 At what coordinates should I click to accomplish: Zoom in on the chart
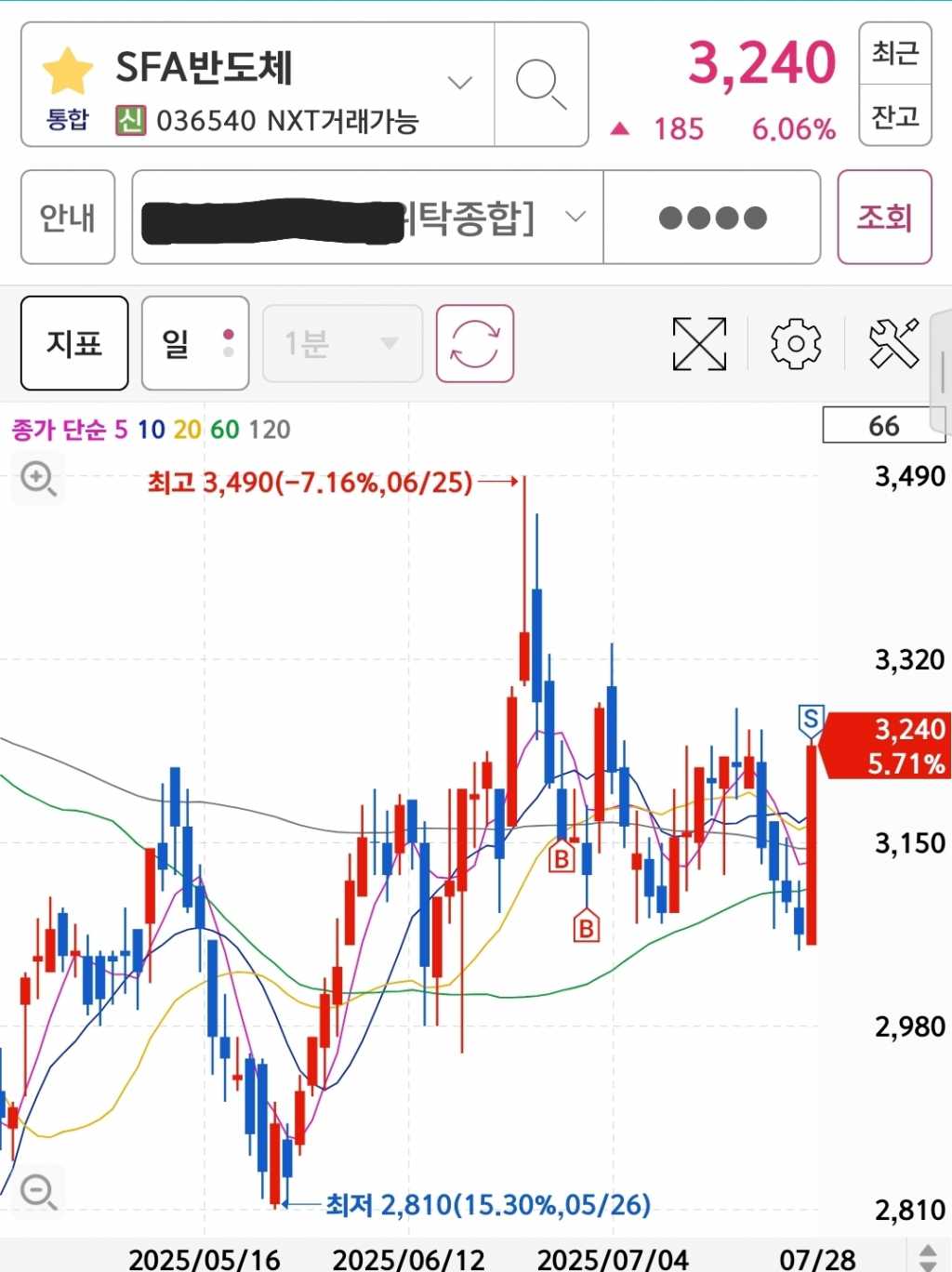click(38, 479)
